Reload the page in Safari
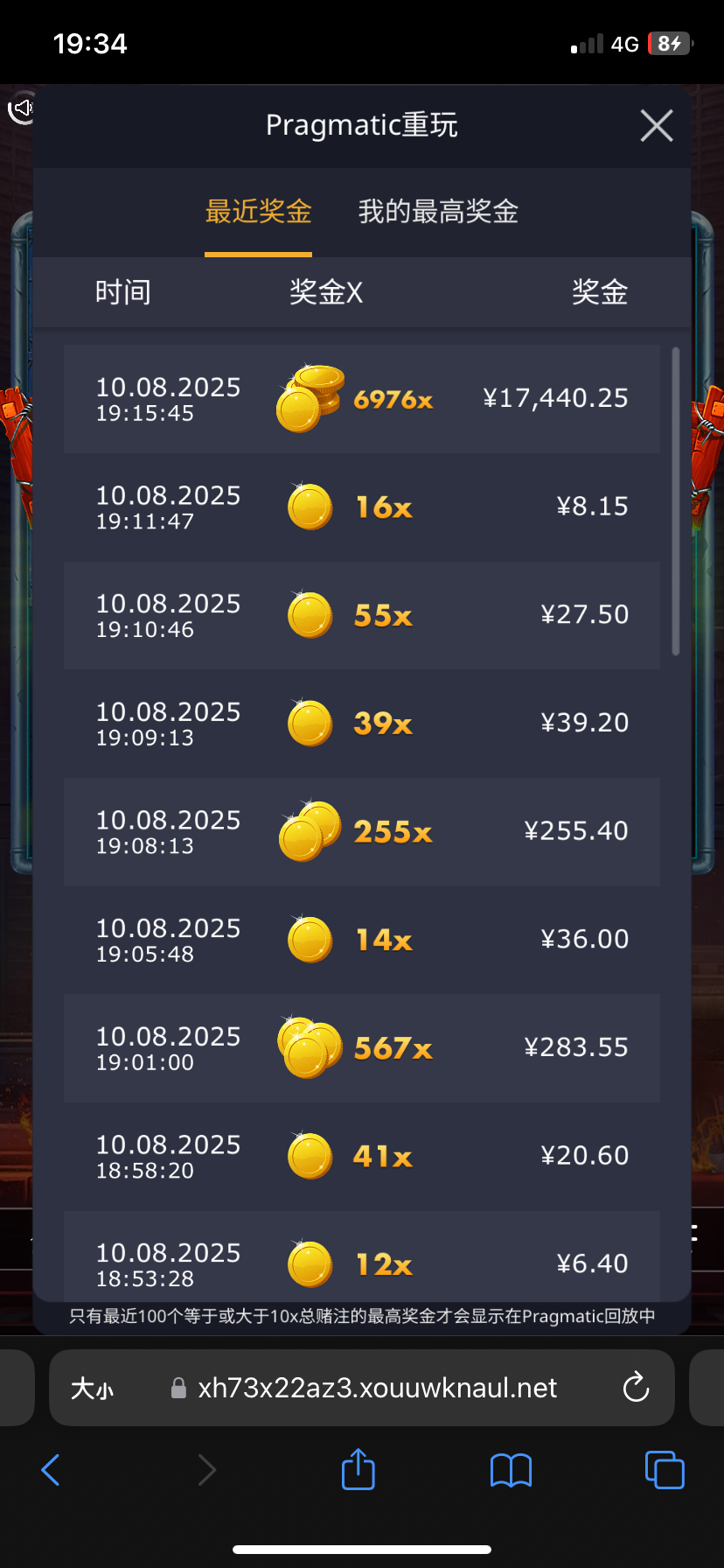Viewport: 724px width, 1568px height. (636, 1388)
